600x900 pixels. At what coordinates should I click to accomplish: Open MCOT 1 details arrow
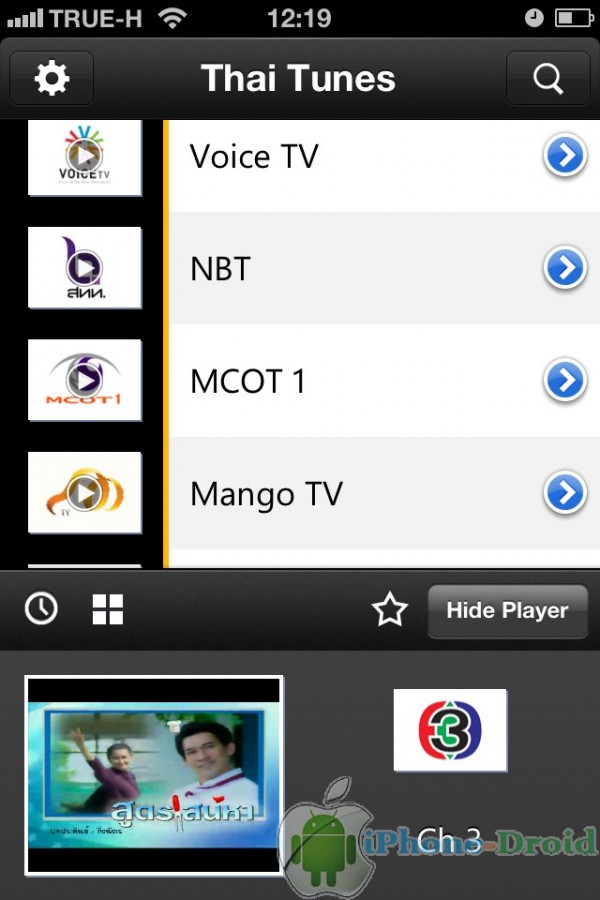(x=565, y=380)
